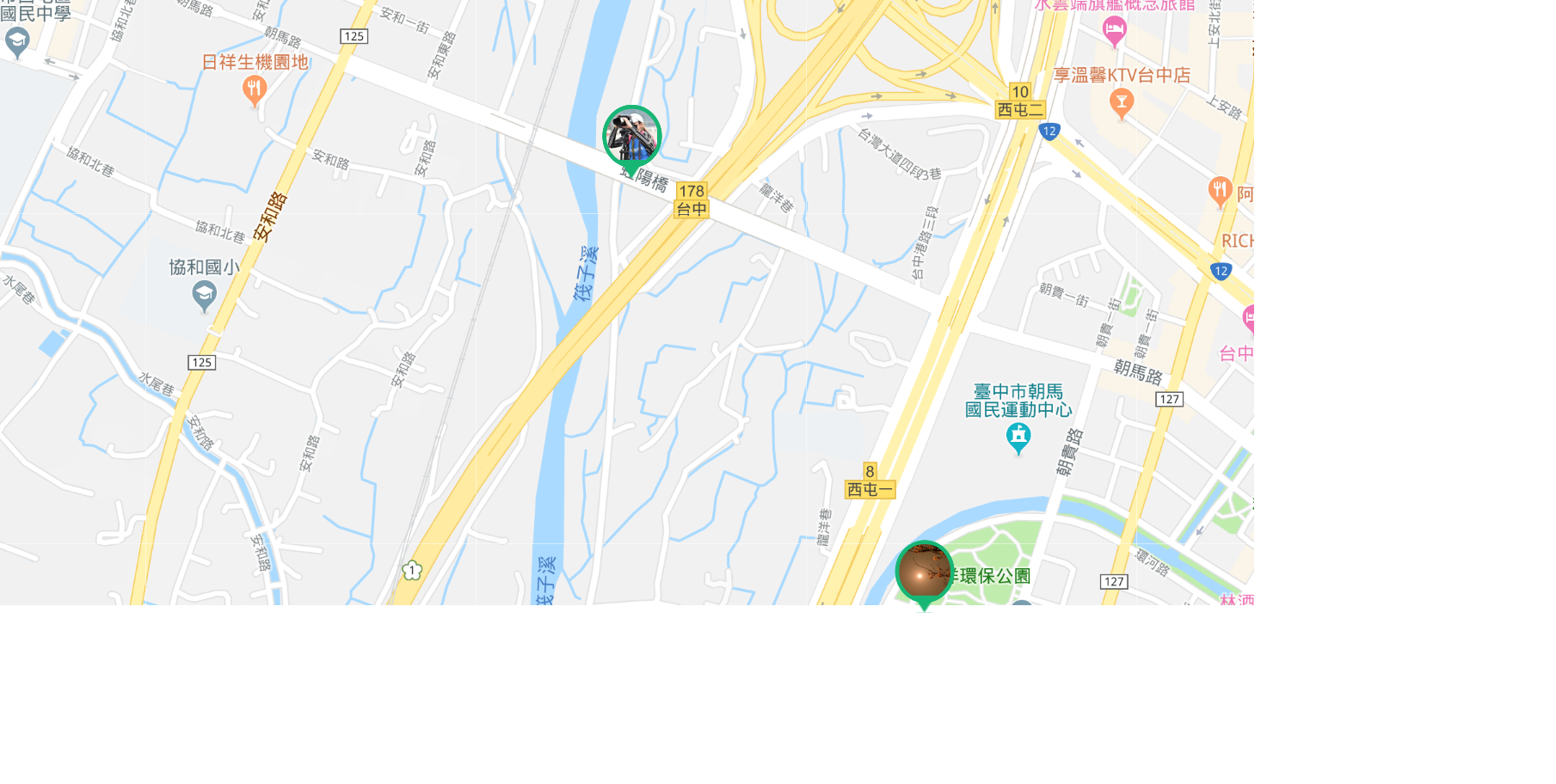
Task: Tap the 協和國小 school marker
Action: 204,296
